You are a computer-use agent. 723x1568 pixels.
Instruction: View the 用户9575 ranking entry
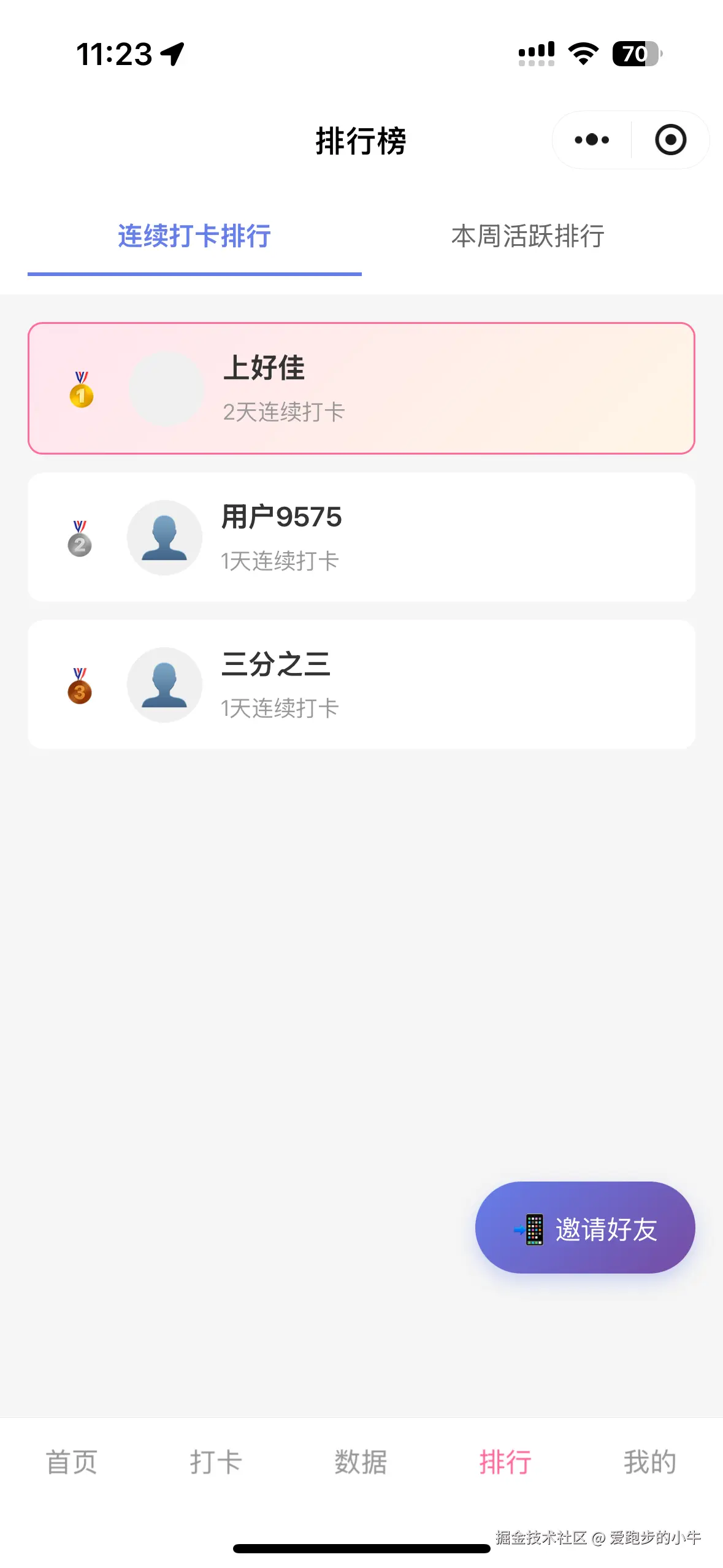coord(361,537)
